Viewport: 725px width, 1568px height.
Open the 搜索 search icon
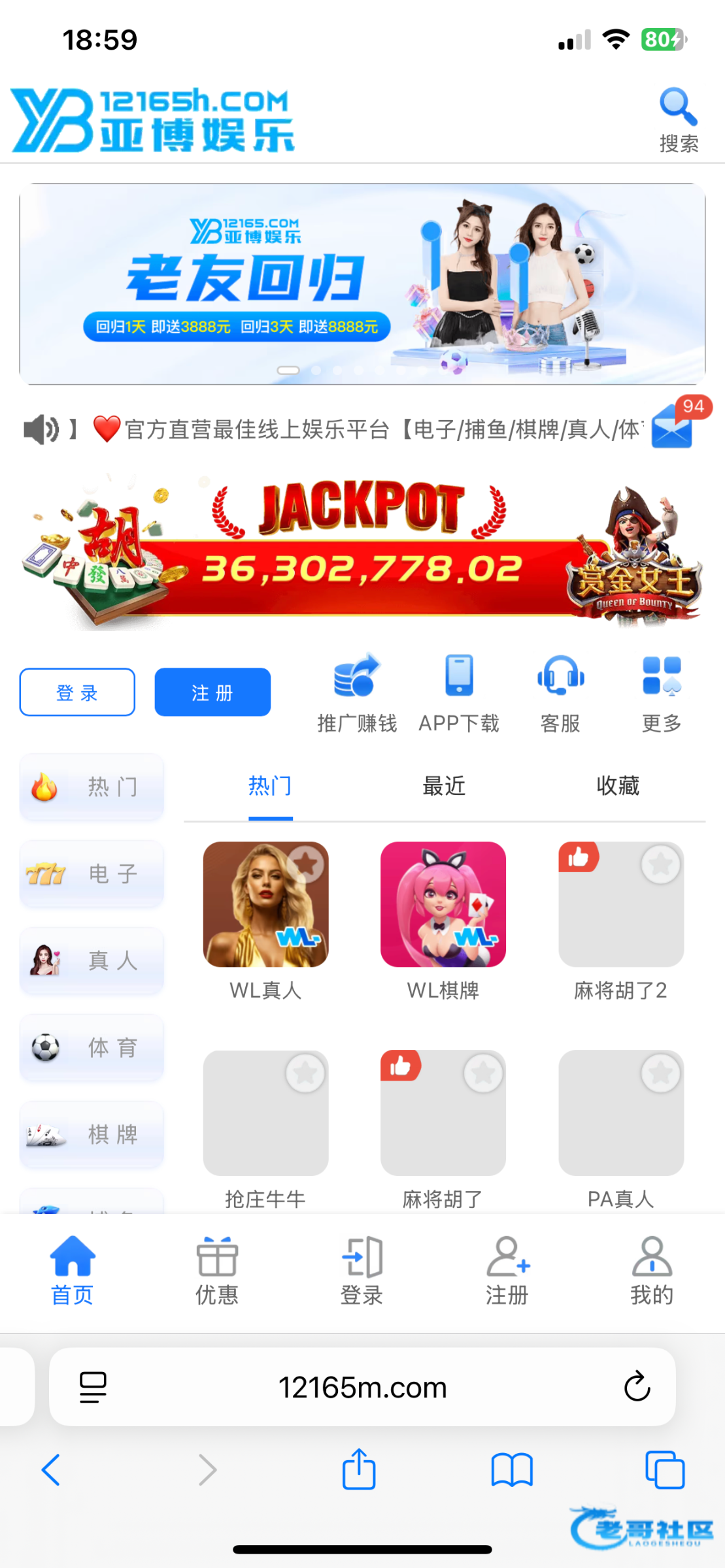tap(678, 119)
